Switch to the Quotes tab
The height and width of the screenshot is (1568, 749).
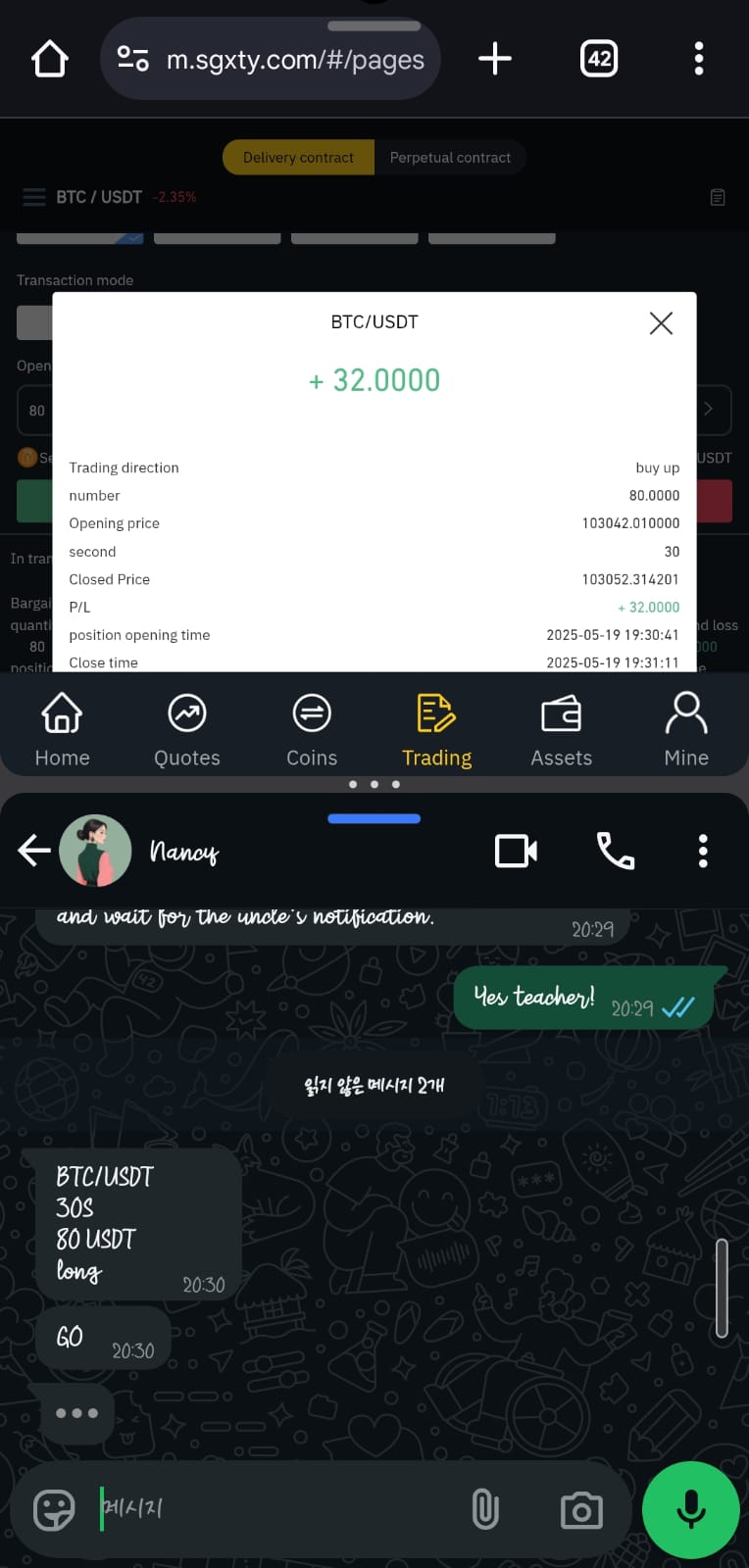tap(187, 730)
